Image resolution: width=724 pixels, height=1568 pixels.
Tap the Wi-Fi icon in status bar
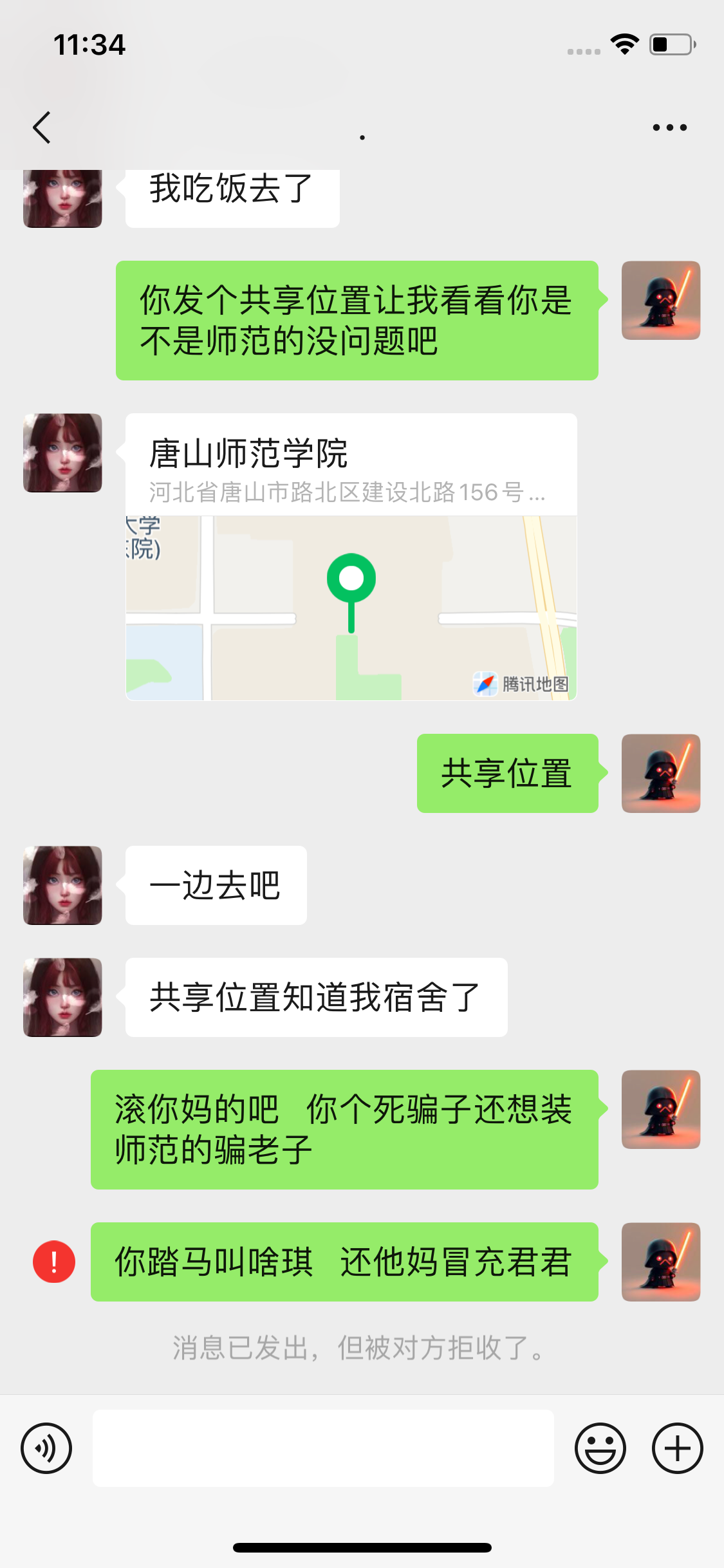[623, 45]
